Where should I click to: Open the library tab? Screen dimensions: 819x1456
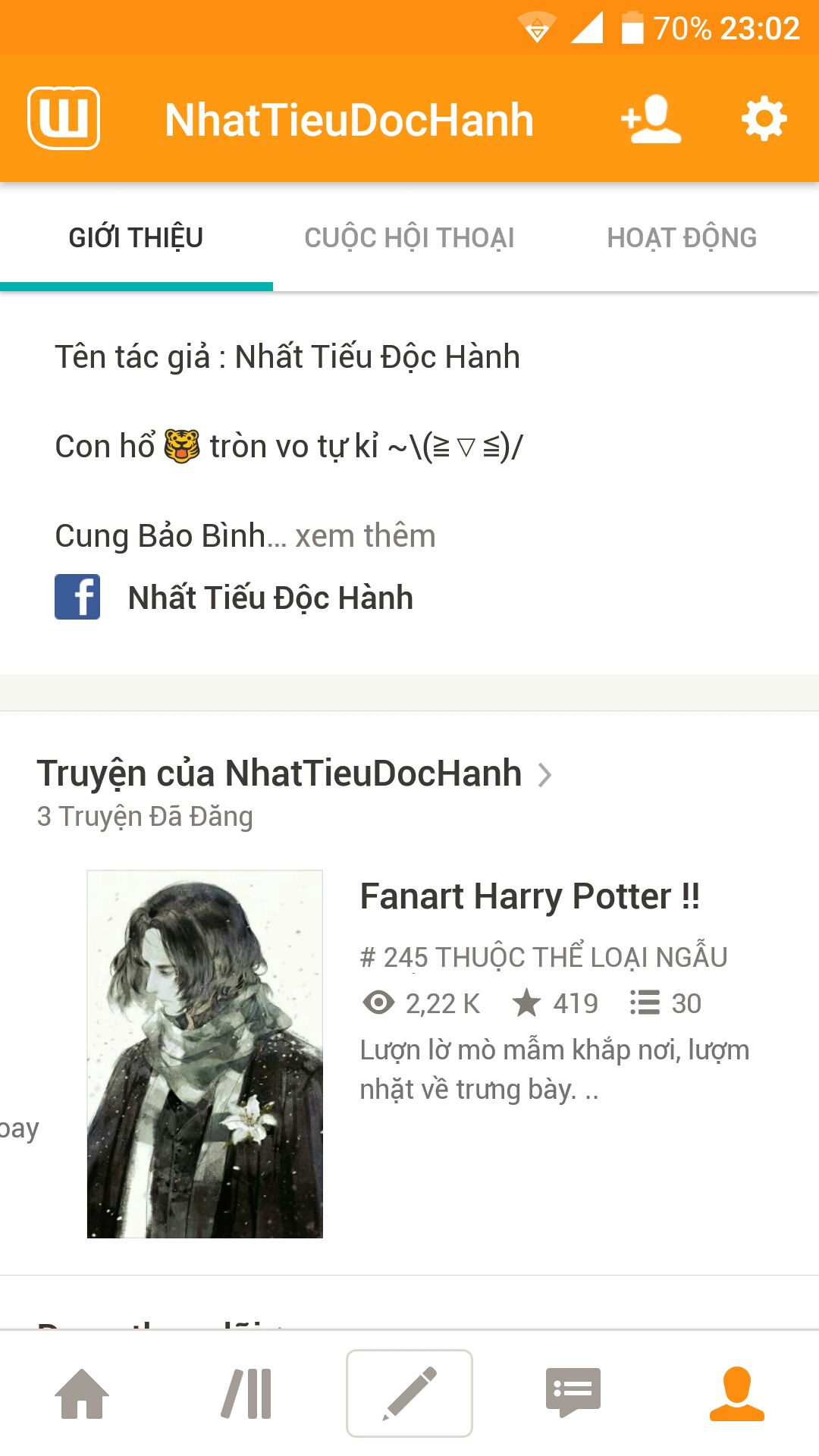point(246,1394)
